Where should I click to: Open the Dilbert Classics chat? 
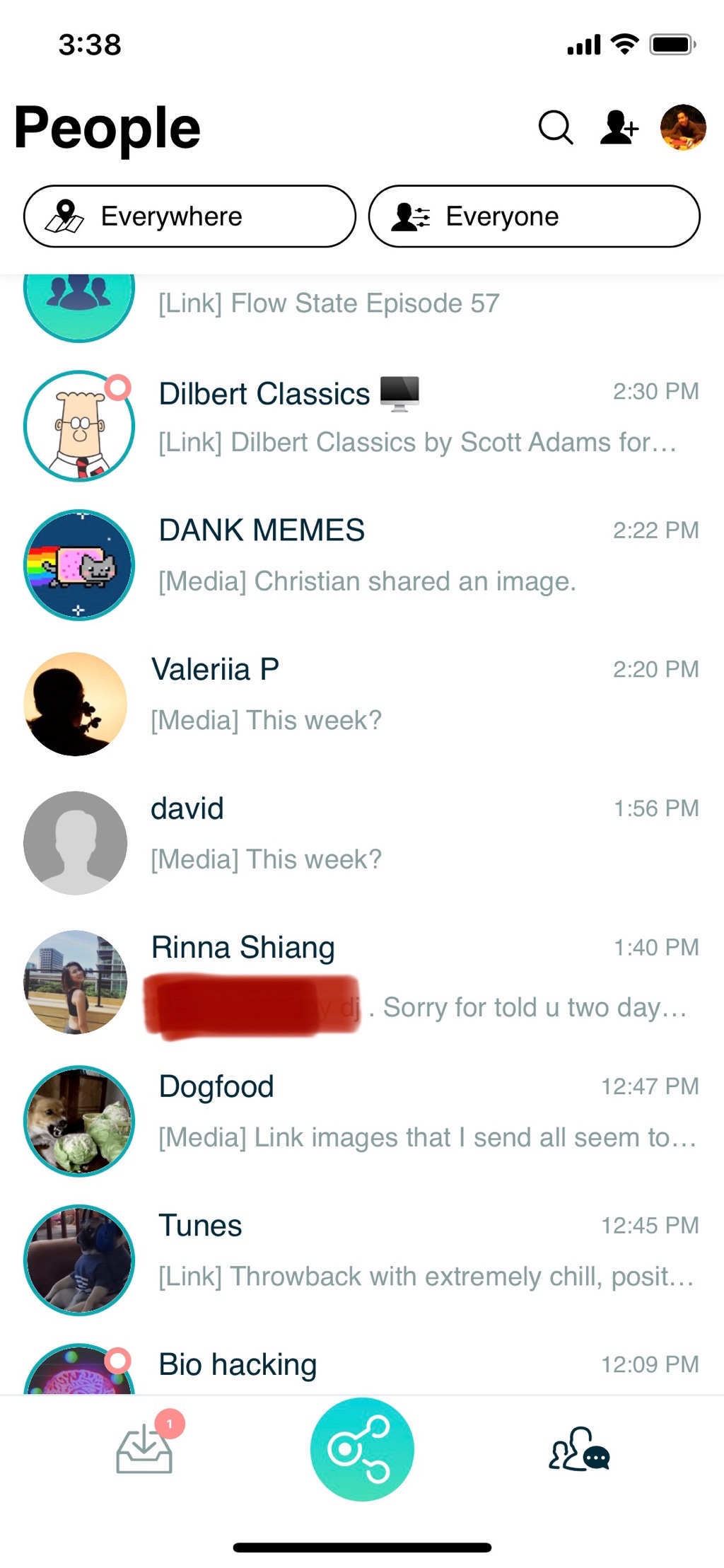coord(361,419)
